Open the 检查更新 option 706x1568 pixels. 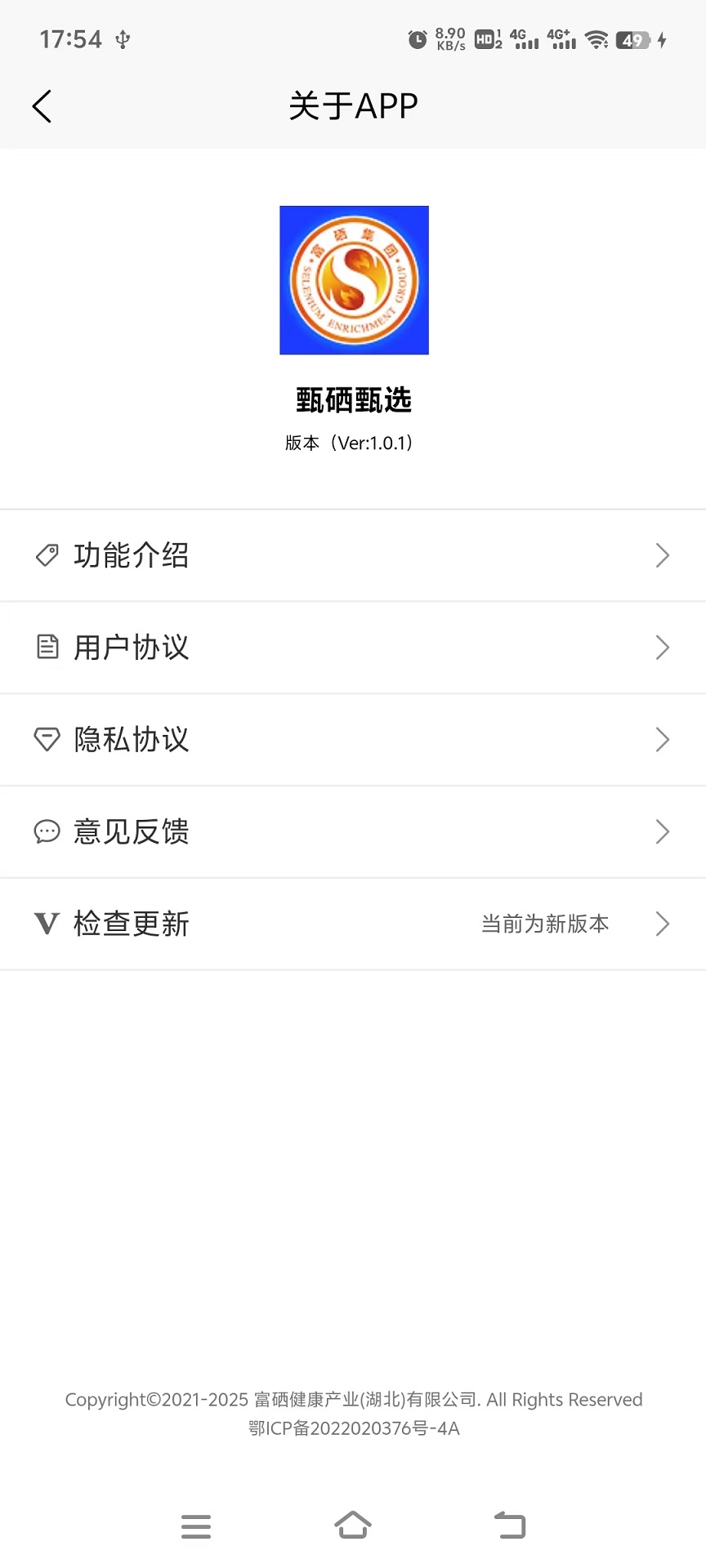point(131,924)
